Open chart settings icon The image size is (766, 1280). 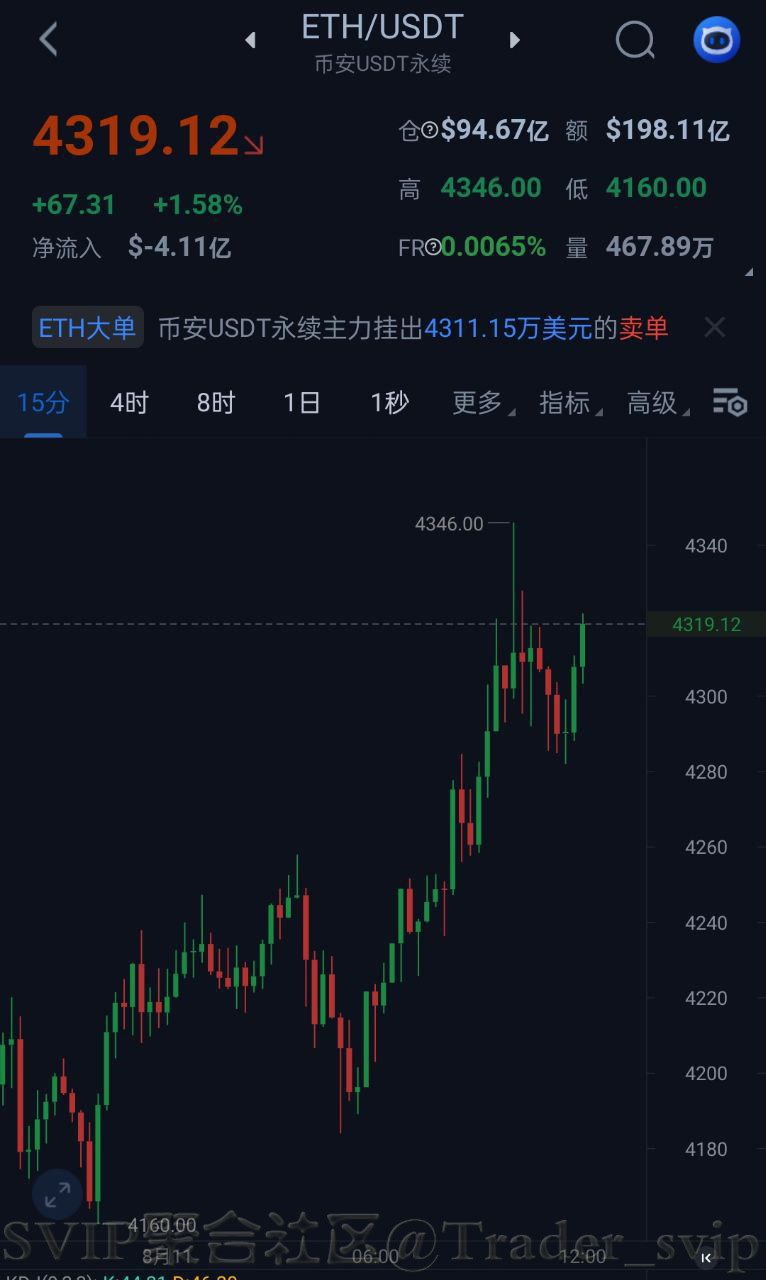(x=730, y=402)
